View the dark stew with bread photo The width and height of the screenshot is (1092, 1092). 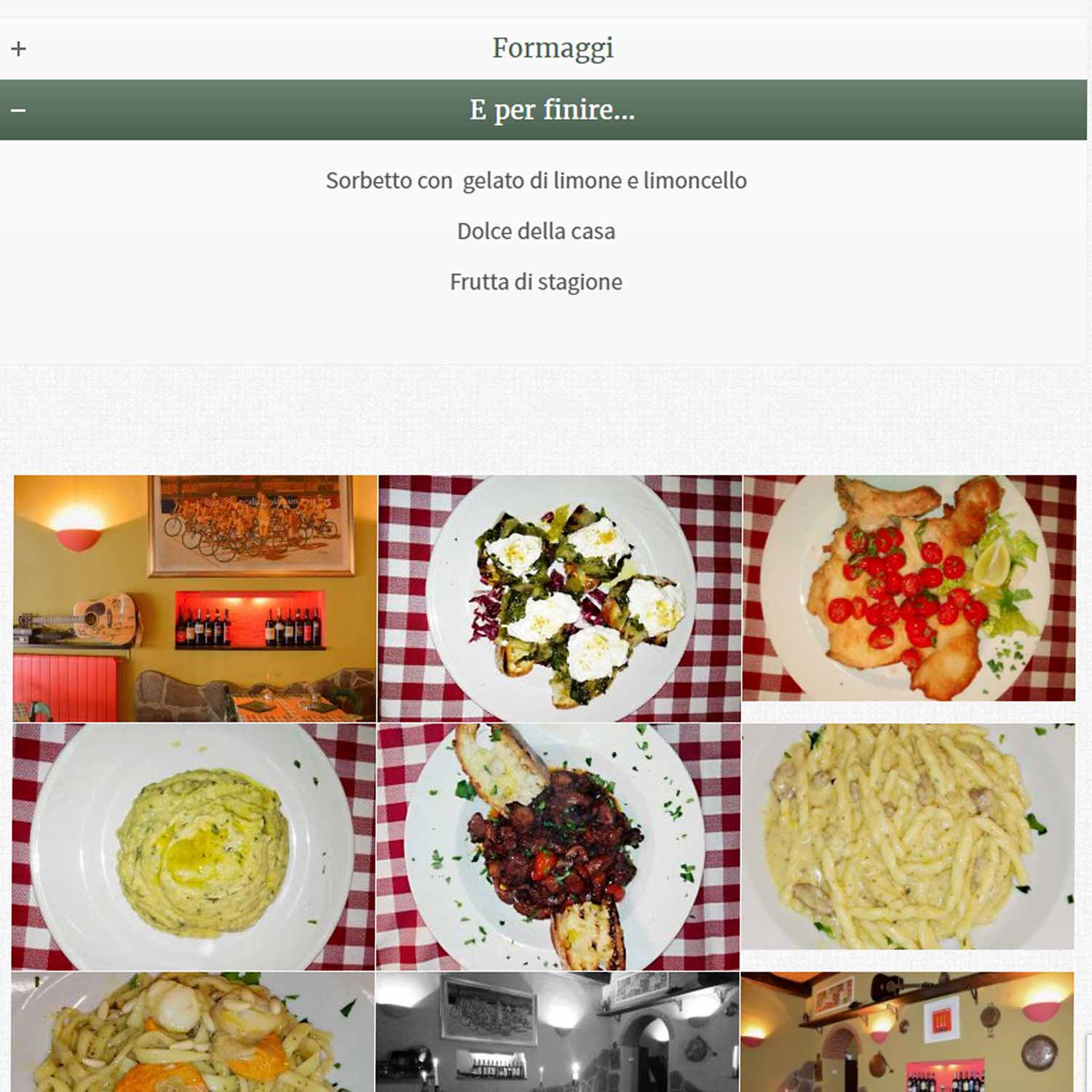(x=558, y=846)
